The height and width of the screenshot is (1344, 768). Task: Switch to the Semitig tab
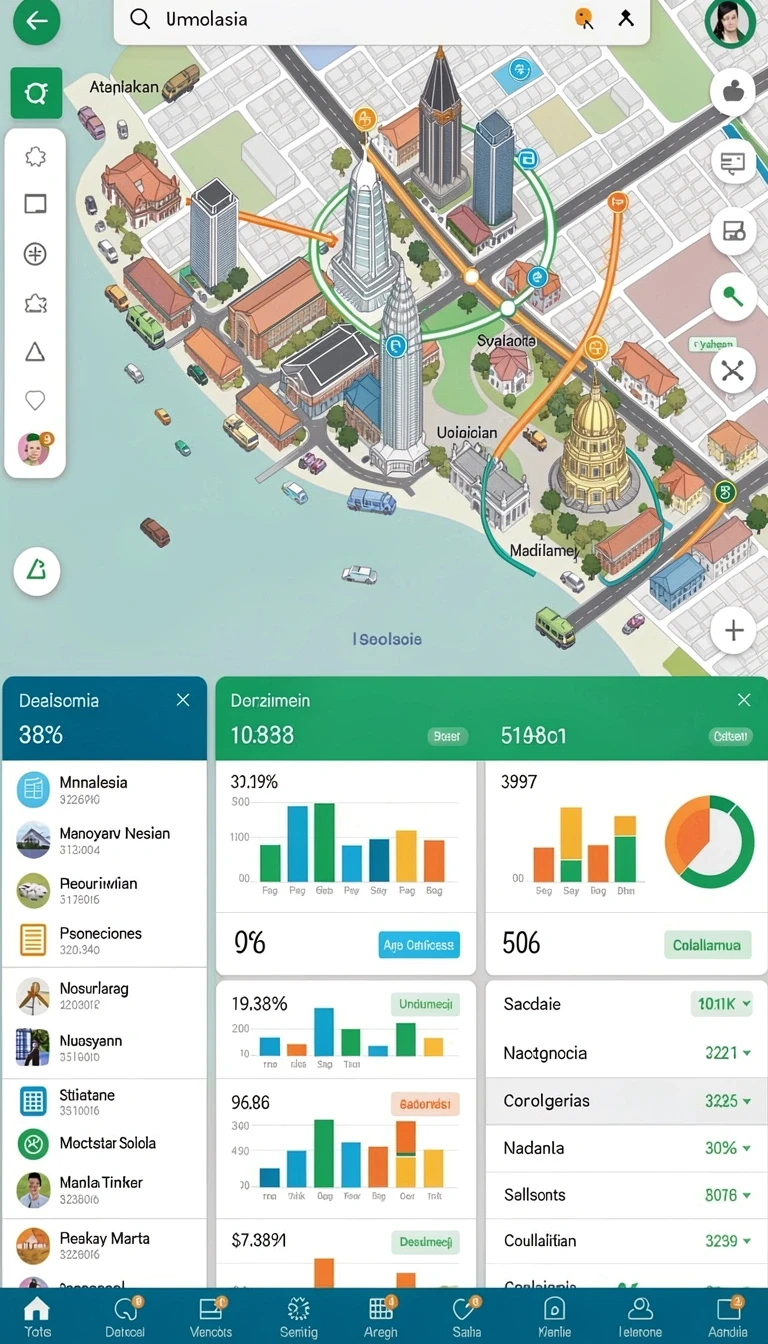click(x=297, y=1316)
